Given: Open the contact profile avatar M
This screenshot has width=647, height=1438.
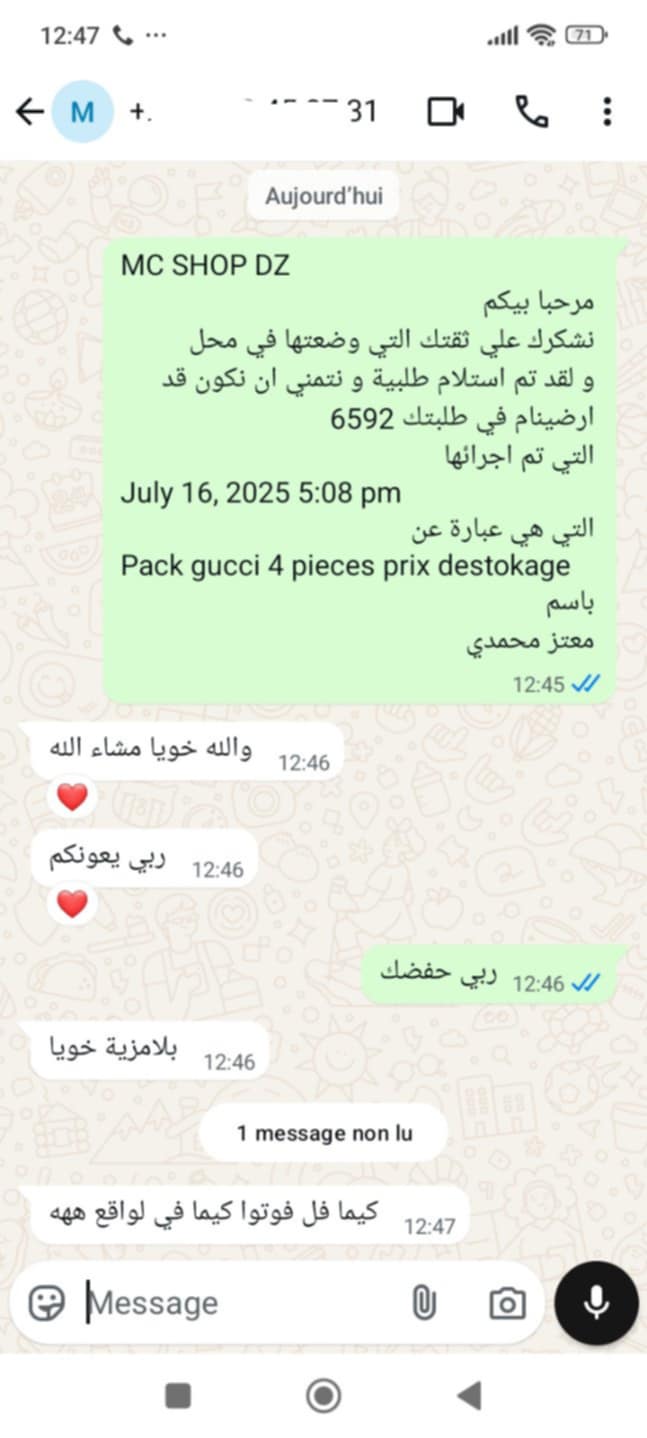Looking at the screenshot, I should [x=82, y=112].
